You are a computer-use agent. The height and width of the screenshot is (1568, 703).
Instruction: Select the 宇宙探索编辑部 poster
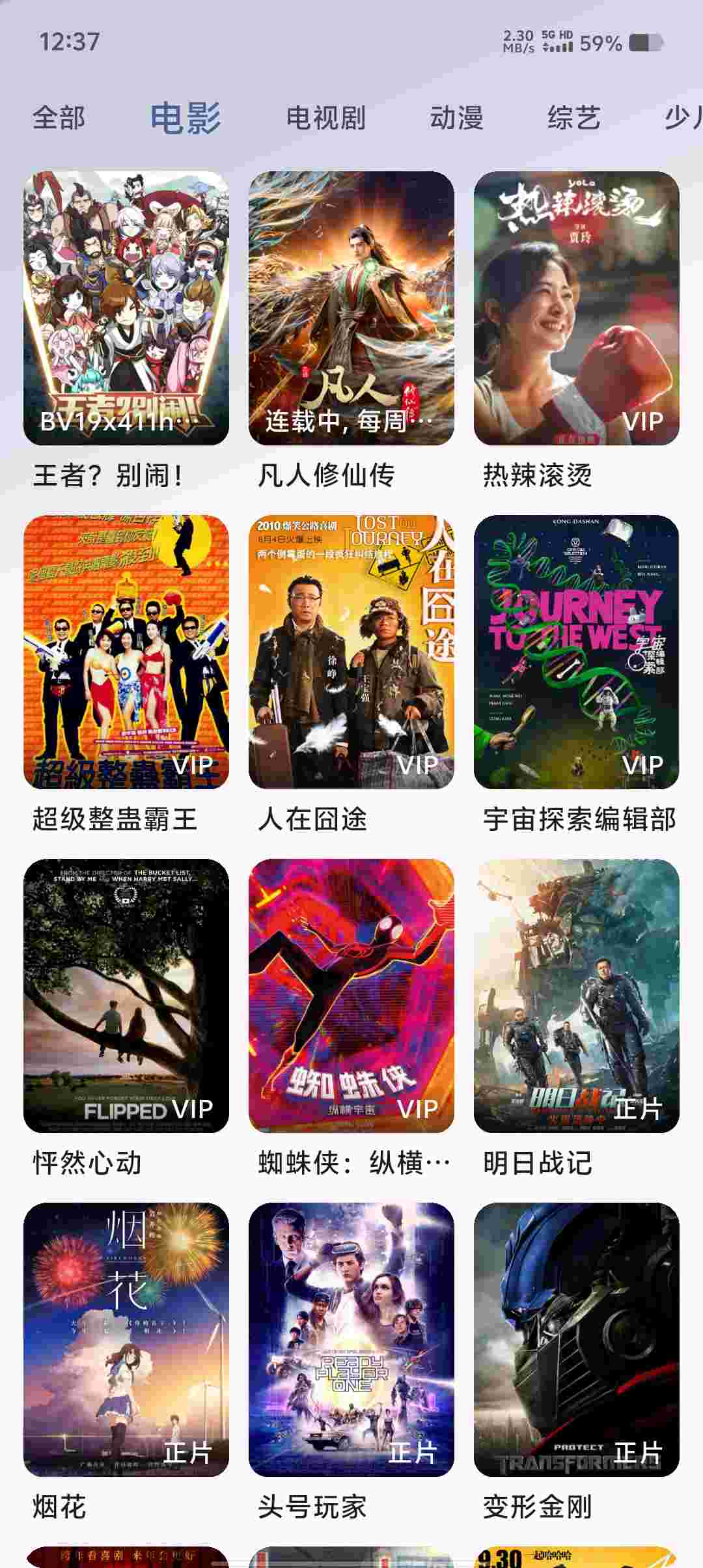coord(577,652)
